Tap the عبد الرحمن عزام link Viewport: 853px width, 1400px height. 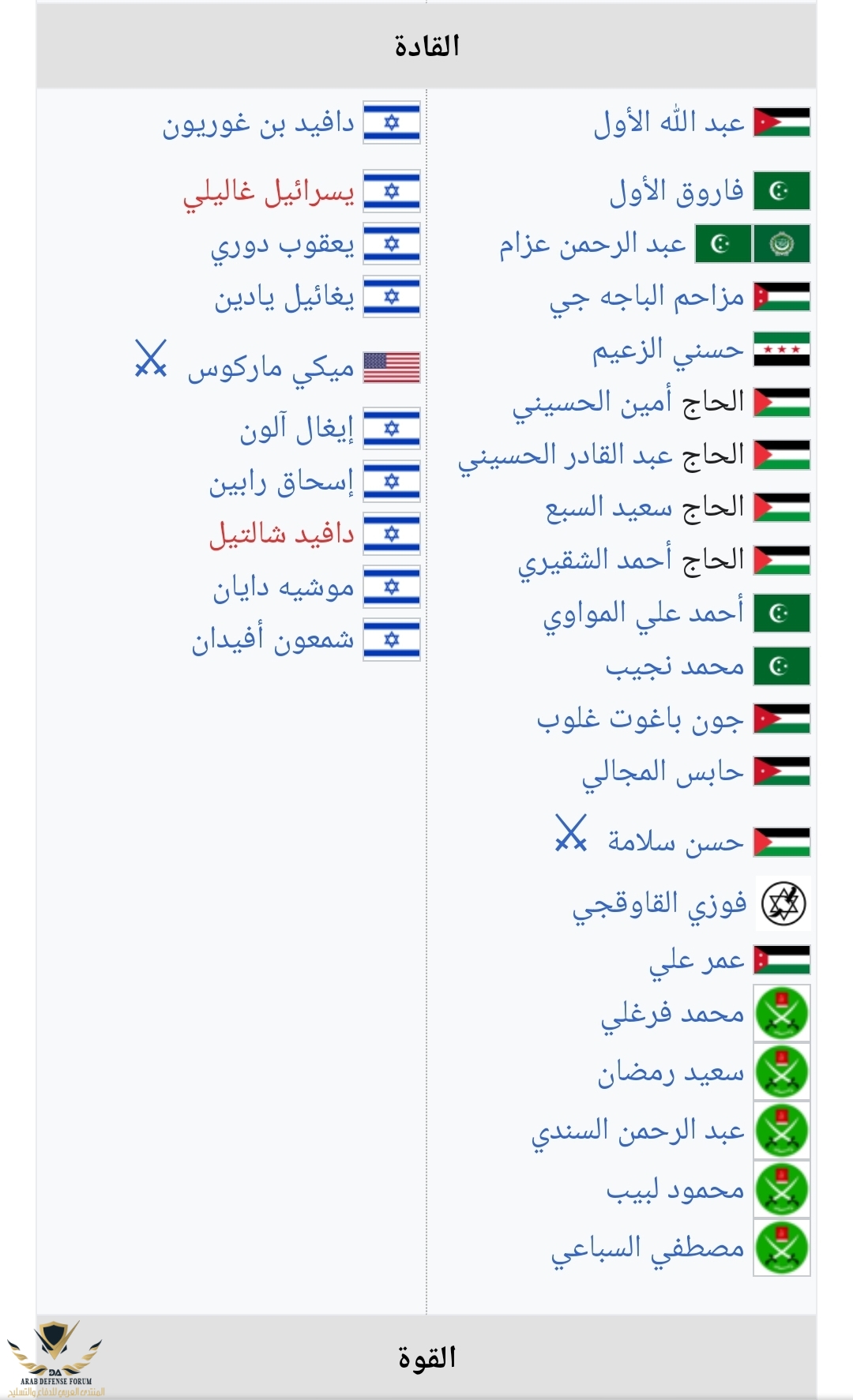(x=592, y=245)
